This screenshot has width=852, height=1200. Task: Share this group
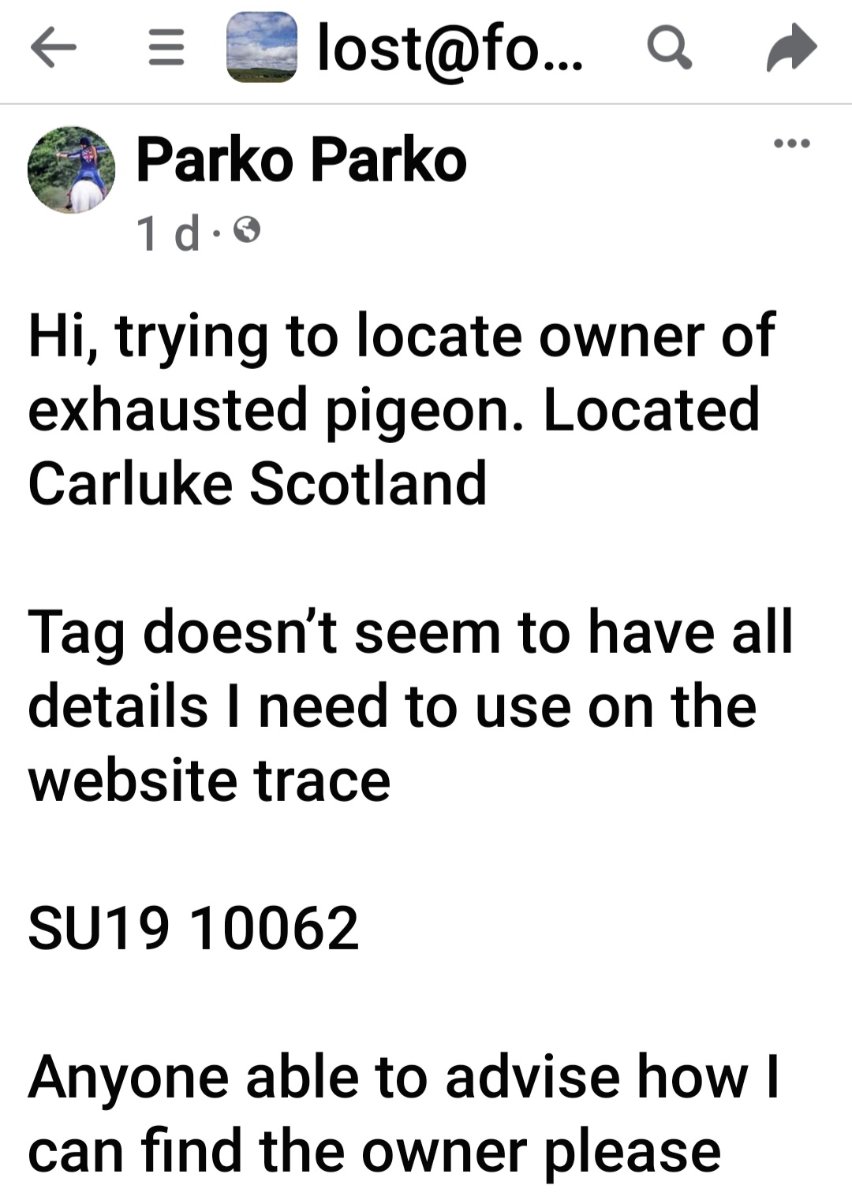791,50
